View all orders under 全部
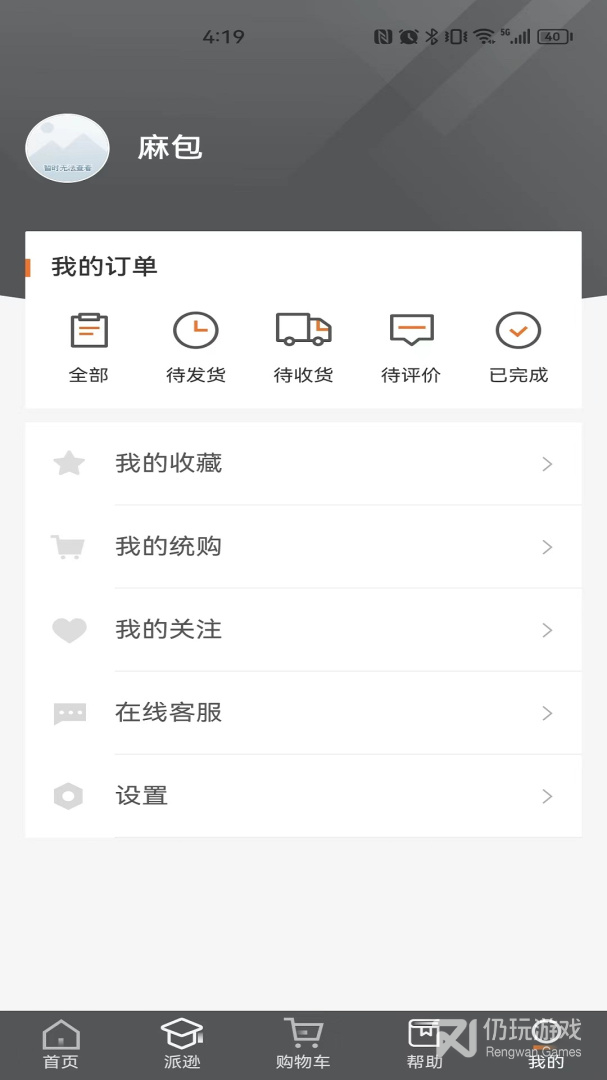 89,346
